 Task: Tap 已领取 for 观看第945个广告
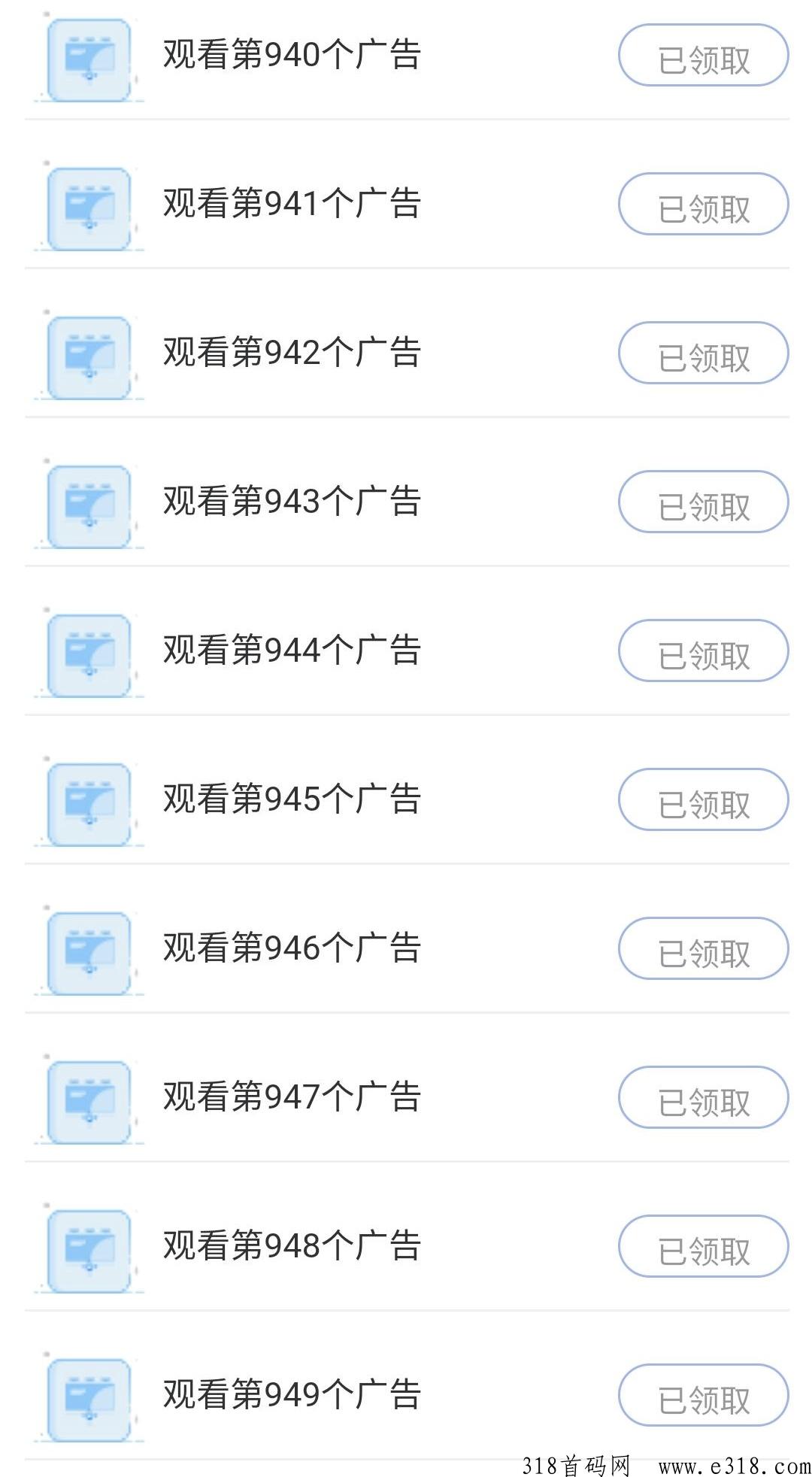coord(704,799)
